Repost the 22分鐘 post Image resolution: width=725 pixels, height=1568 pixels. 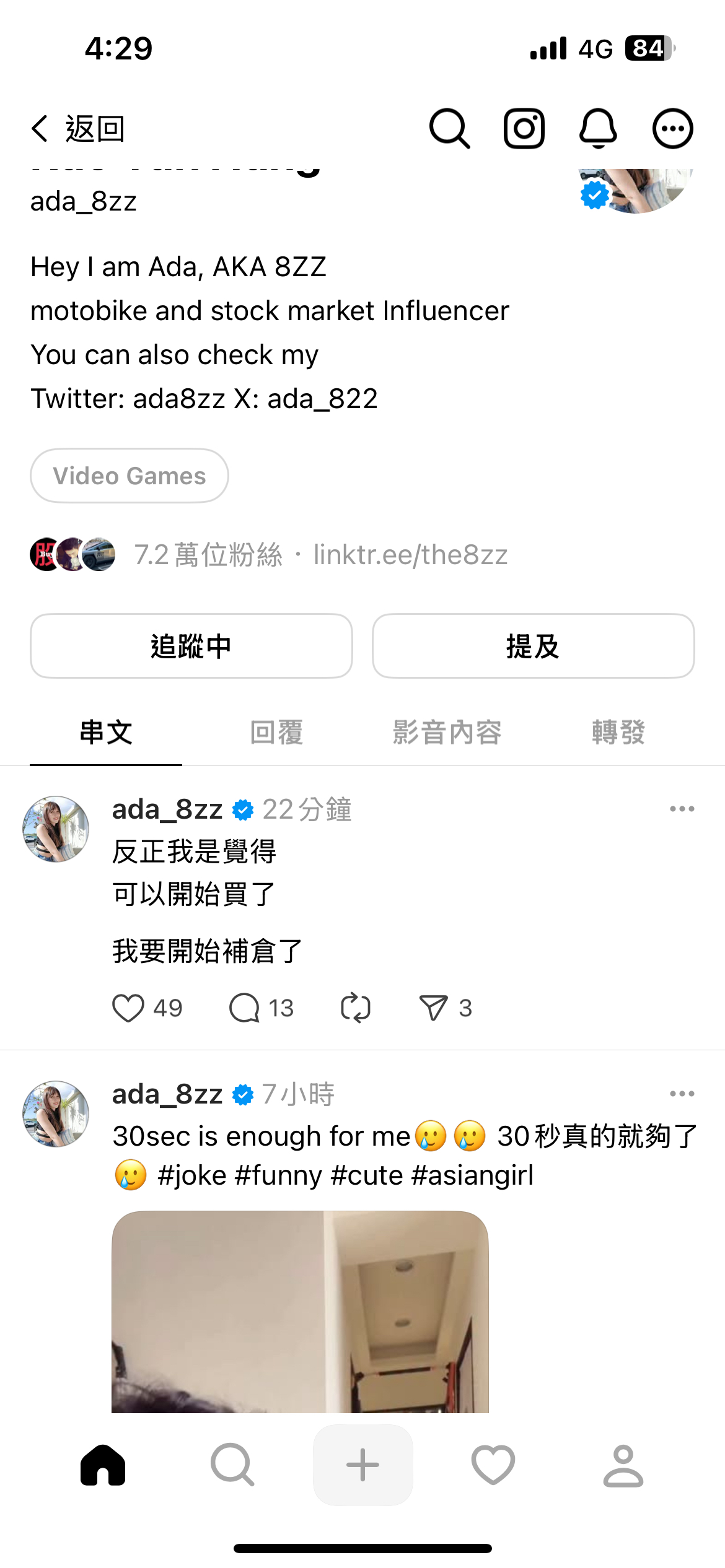[x=356, y=1008]
